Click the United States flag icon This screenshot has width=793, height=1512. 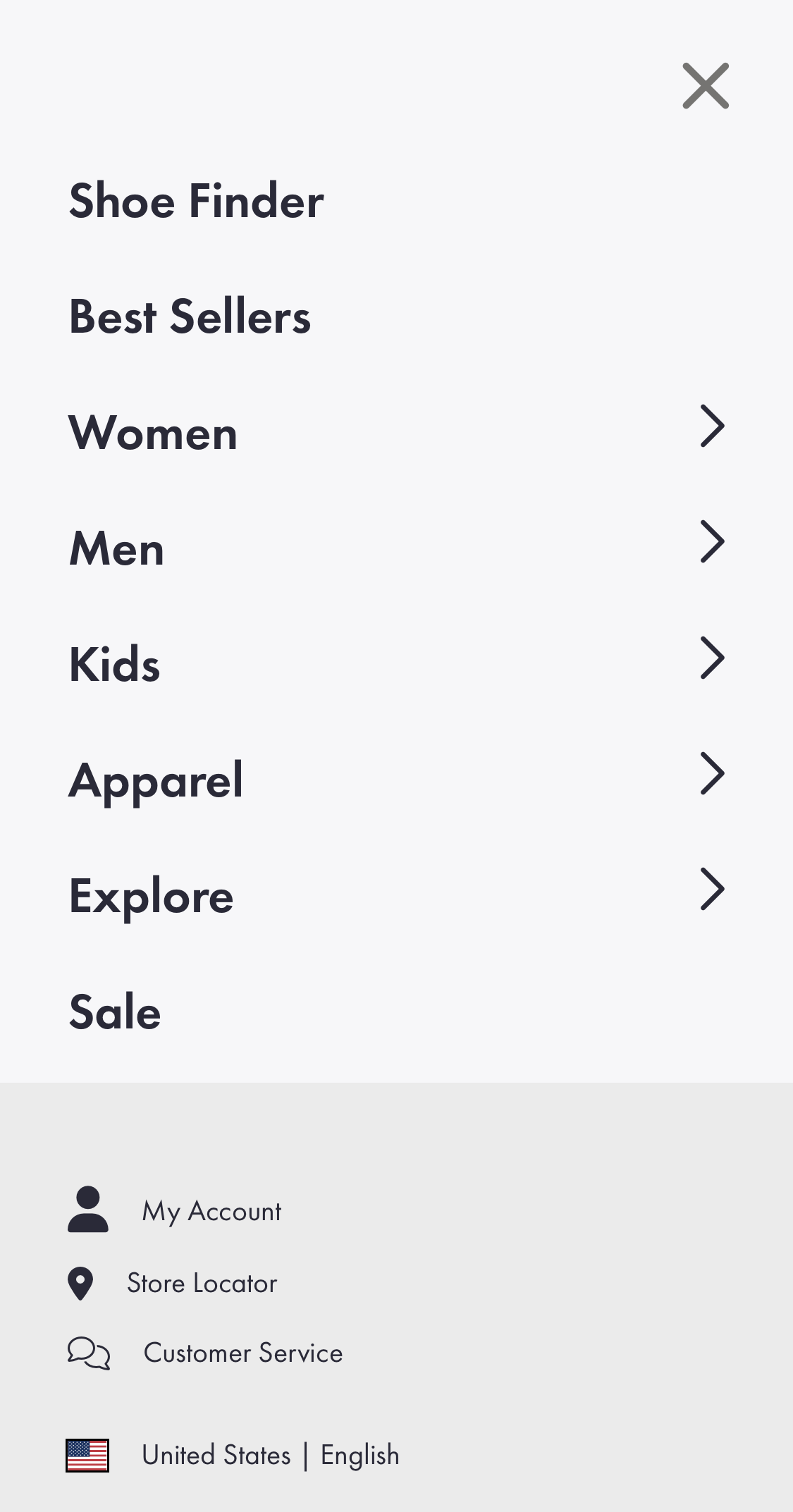click(x=87, y=1453)
